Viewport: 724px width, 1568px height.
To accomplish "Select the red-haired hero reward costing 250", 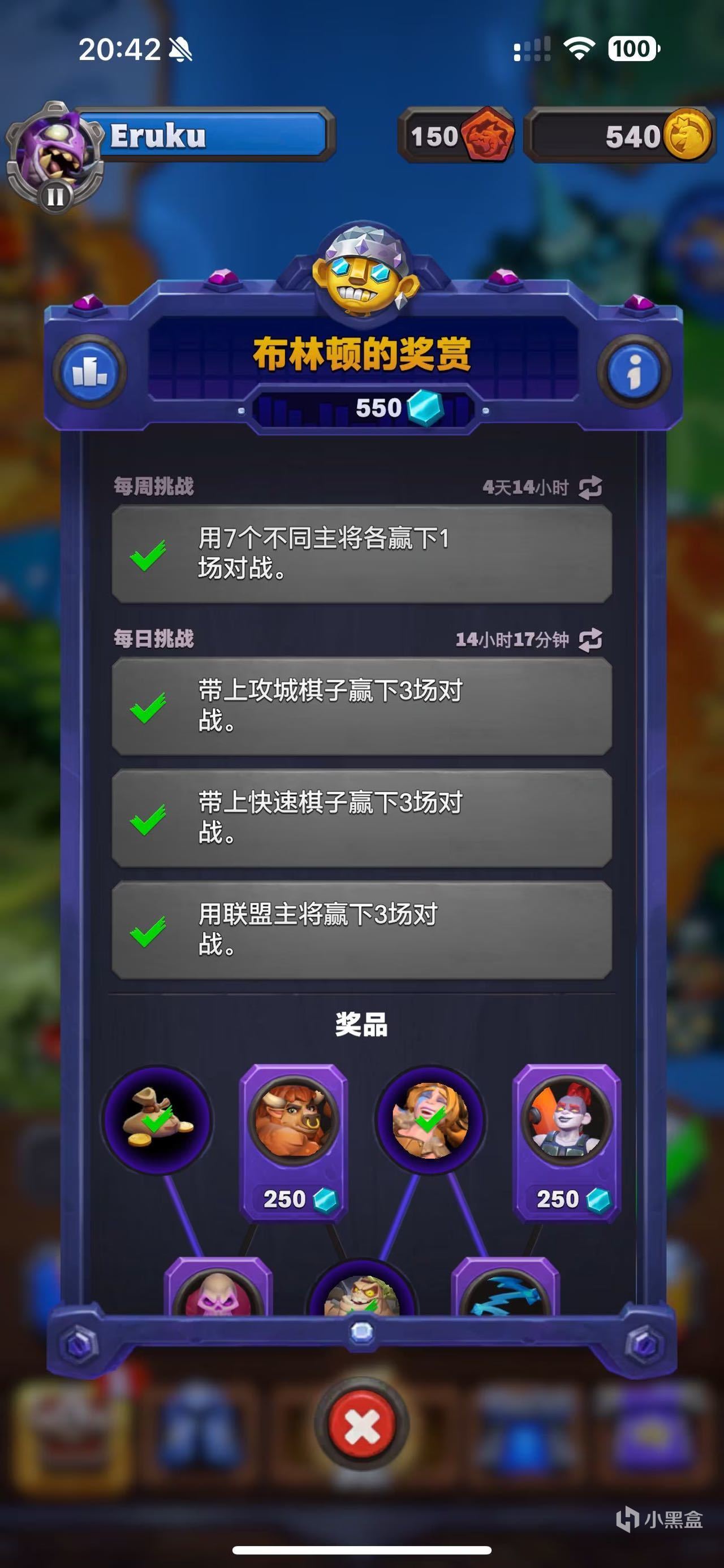I will (567, 1141).
